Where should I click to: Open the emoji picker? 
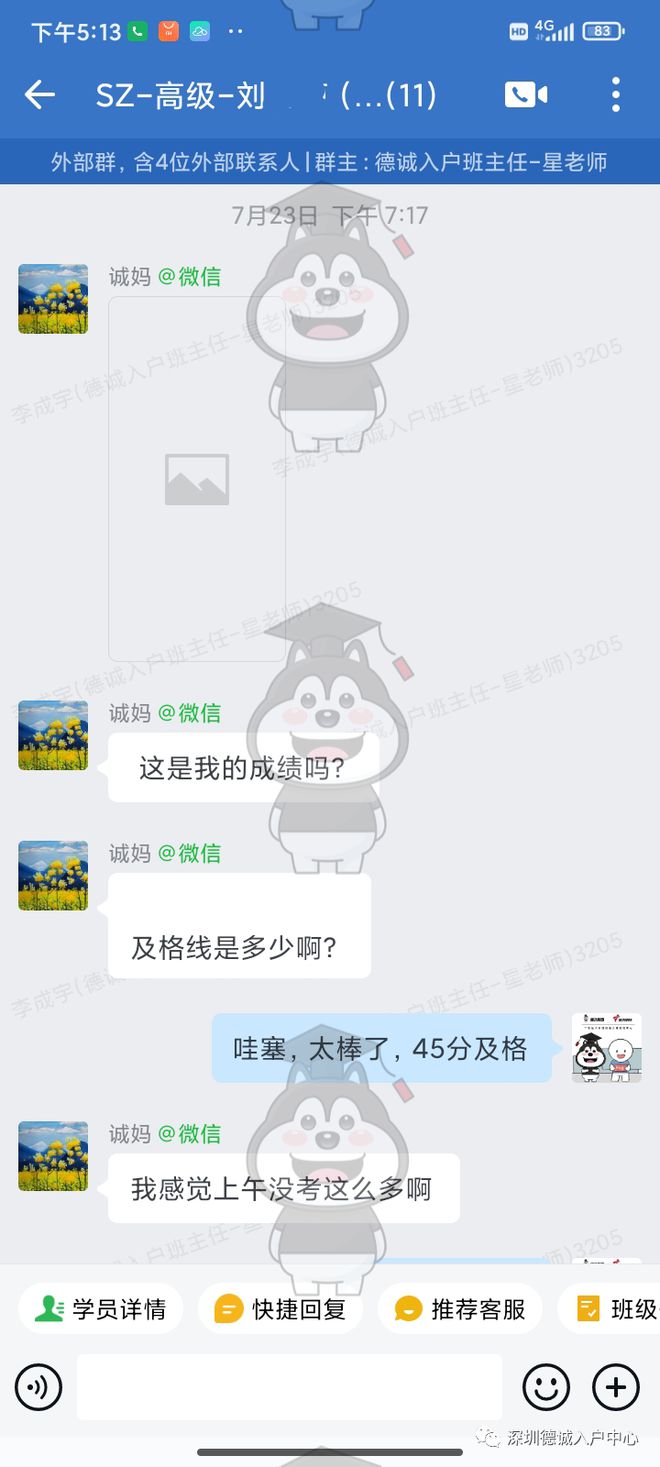coord(546,1387)
